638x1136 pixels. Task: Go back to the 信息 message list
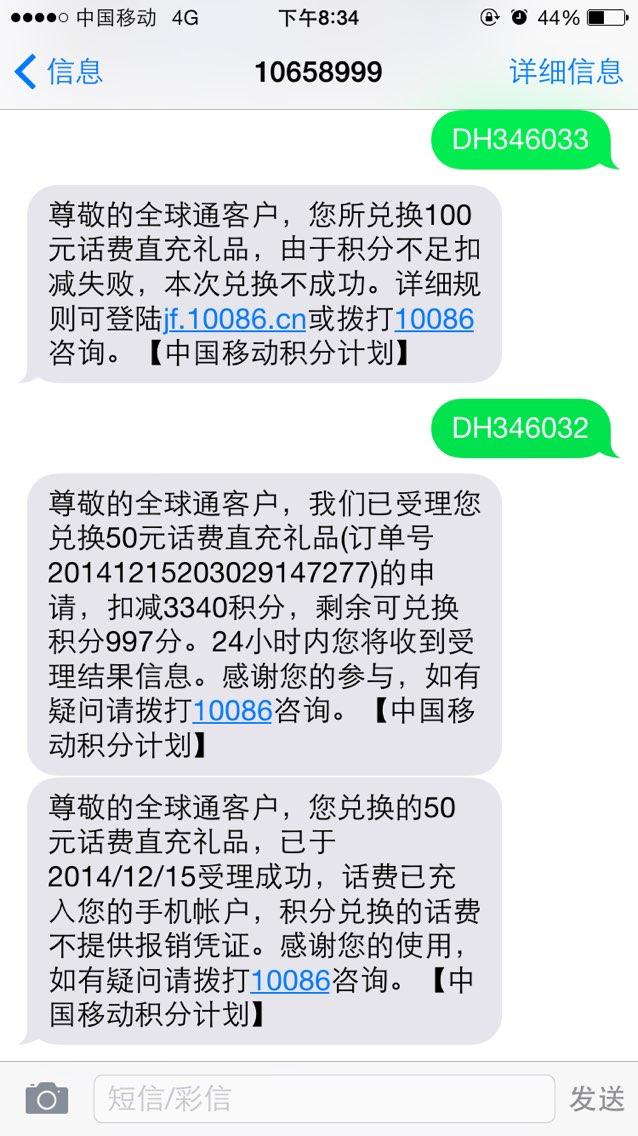[x=59, y=72]
